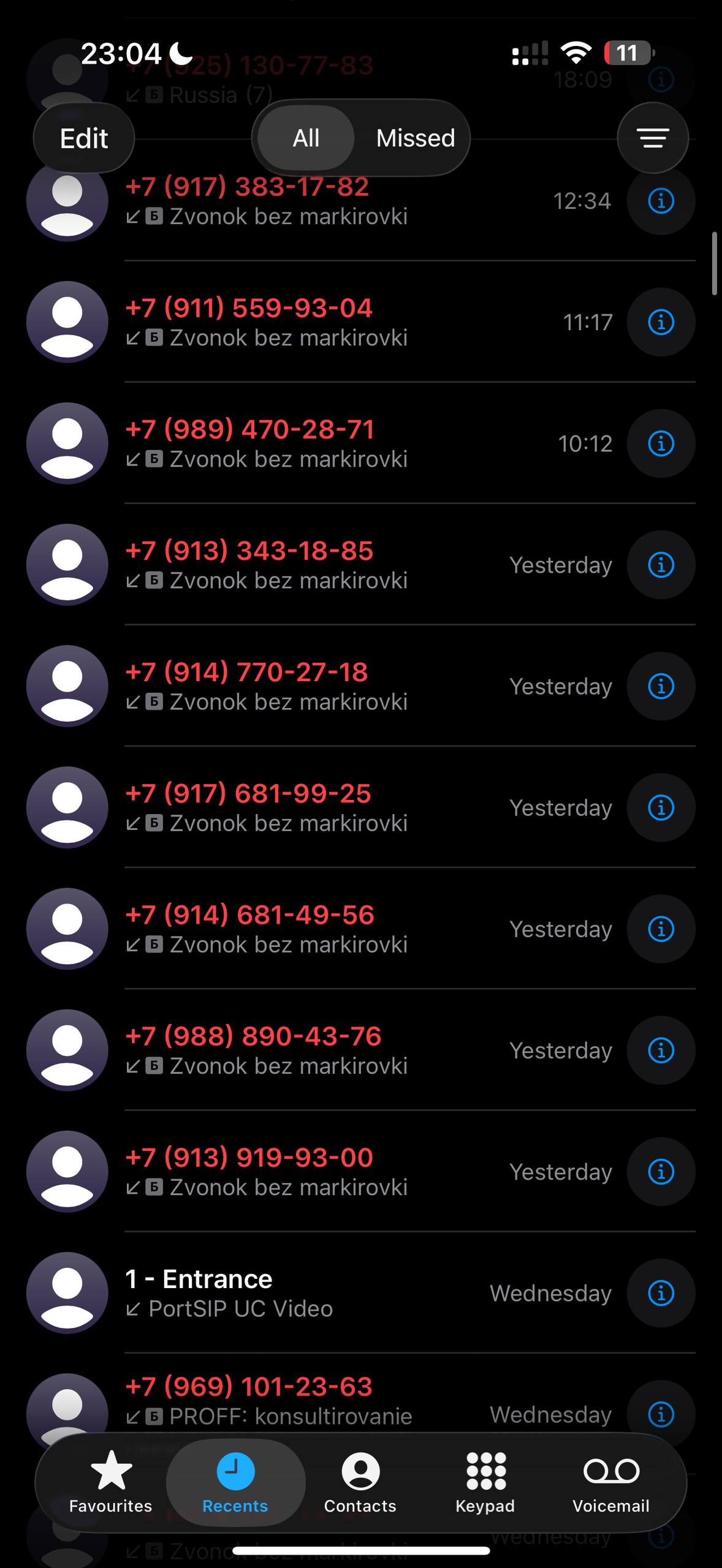Show details for +7 (917) 681-99-25
This screenshot has width=722, height=1568.
[x=661, y=807]
